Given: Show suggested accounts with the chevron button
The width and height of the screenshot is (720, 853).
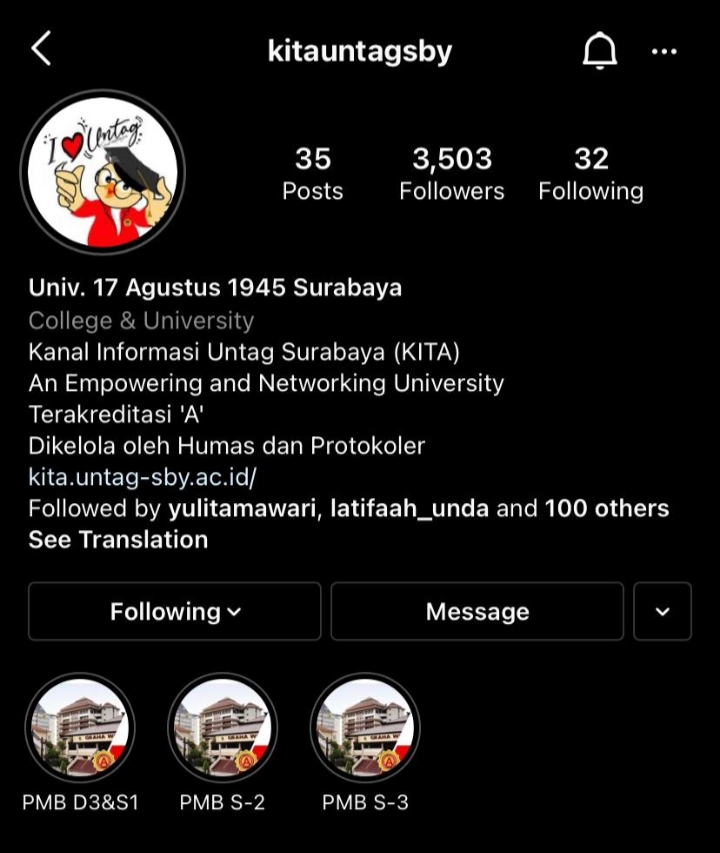Looking at the screenshot, I should pyautogui.click(x=662, y=611).
